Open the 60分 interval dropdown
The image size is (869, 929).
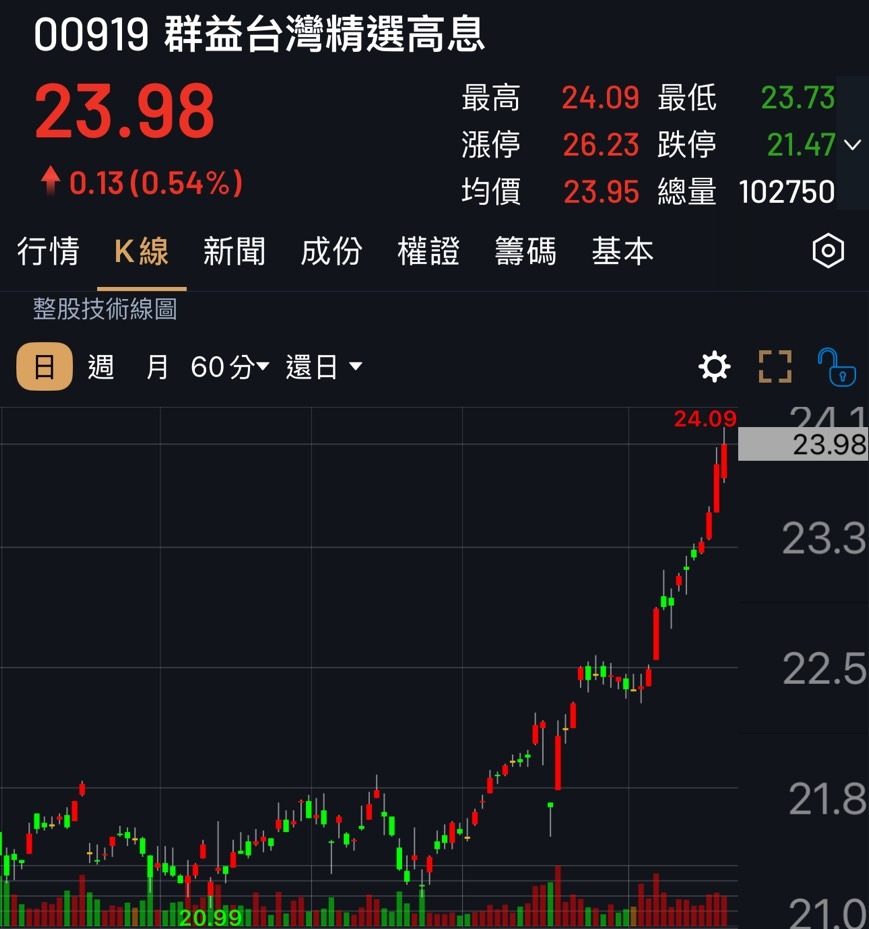coord(230,367)
